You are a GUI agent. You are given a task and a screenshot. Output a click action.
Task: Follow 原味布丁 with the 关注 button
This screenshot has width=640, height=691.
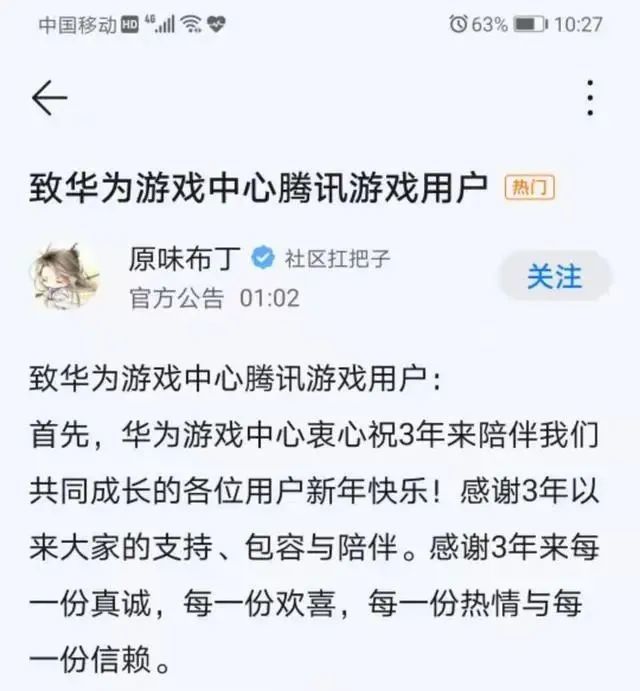(x=554, y=275)
